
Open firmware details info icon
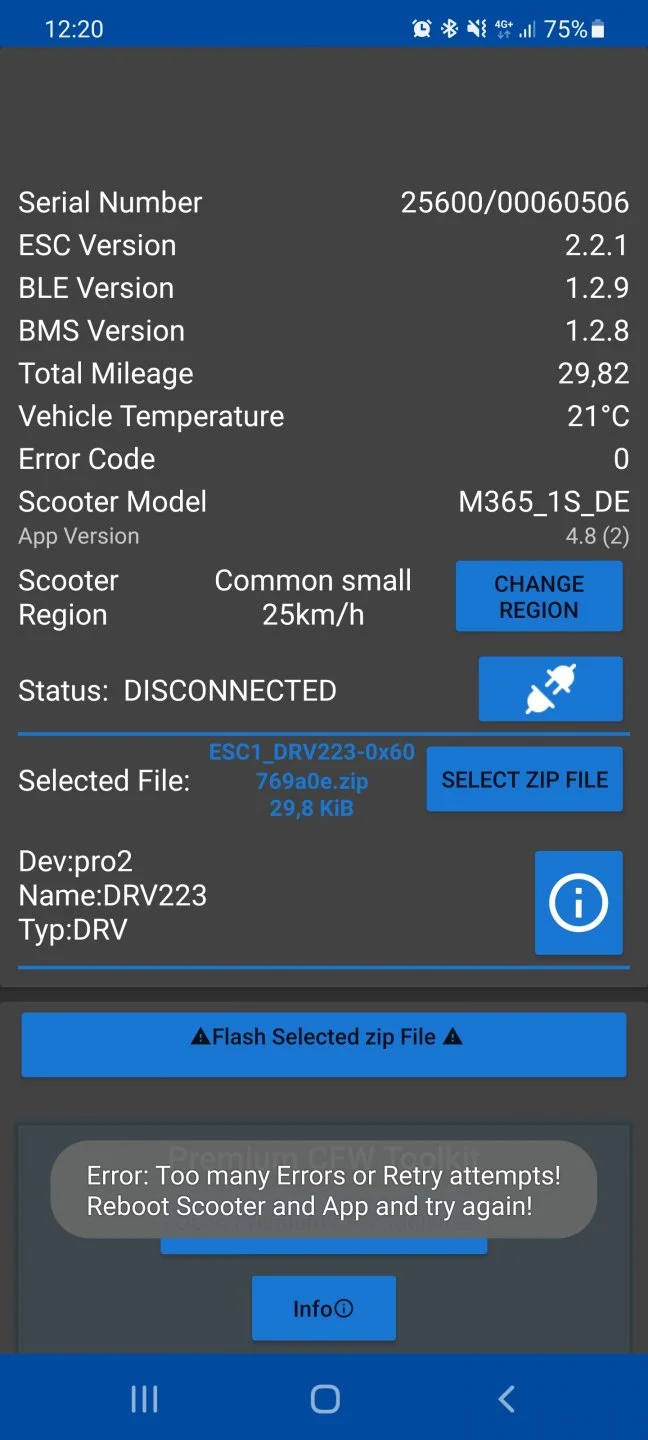coord(578,903)
